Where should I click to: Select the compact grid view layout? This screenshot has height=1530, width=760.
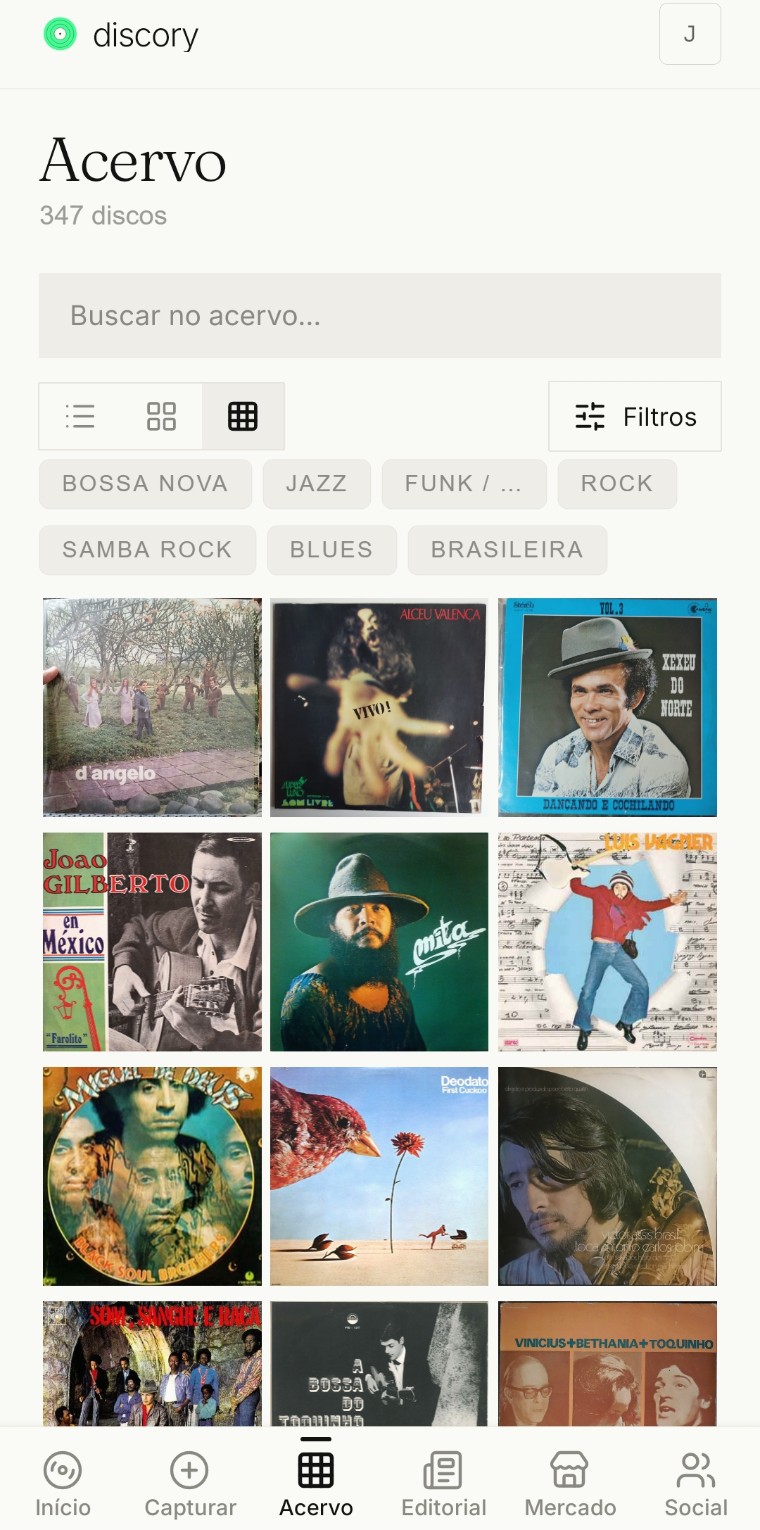(243, 416)
